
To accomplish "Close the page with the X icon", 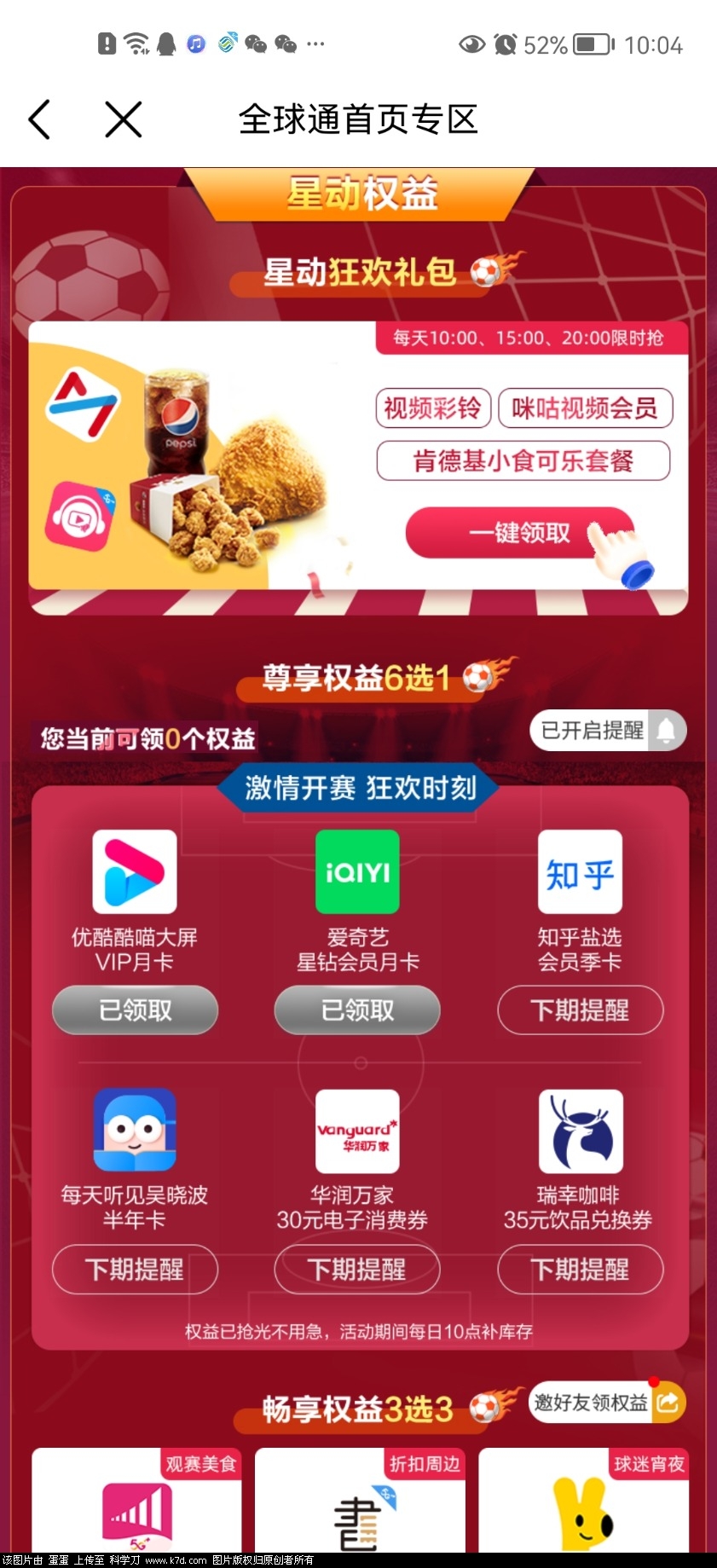I will [124, 119].
